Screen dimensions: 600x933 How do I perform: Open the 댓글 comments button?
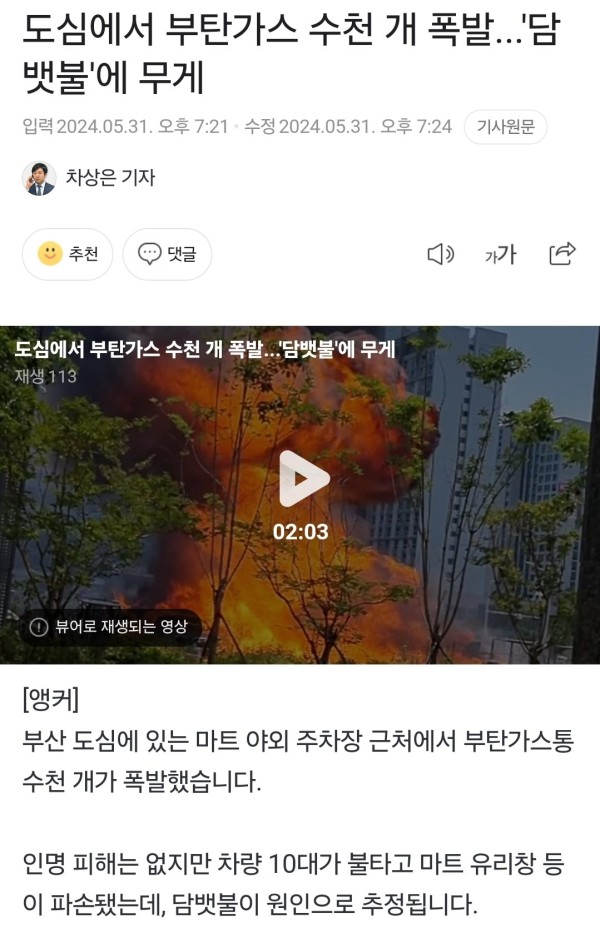[167, 254]
